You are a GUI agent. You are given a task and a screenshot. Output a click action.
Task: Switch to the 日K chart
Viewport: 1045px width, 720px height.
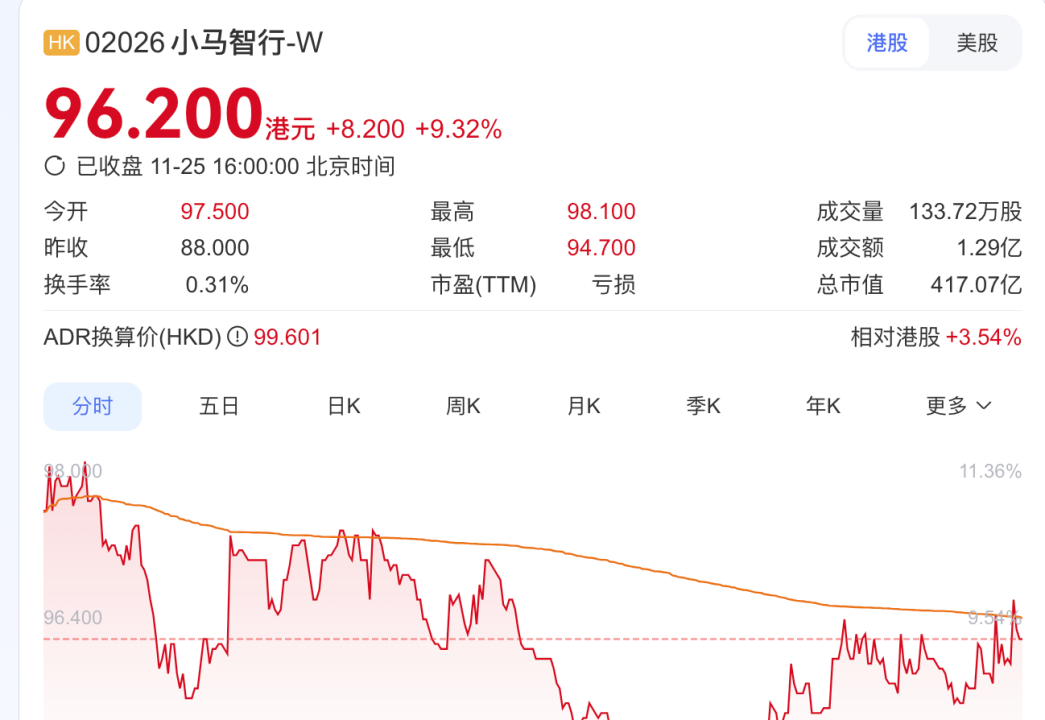(344, 406)
